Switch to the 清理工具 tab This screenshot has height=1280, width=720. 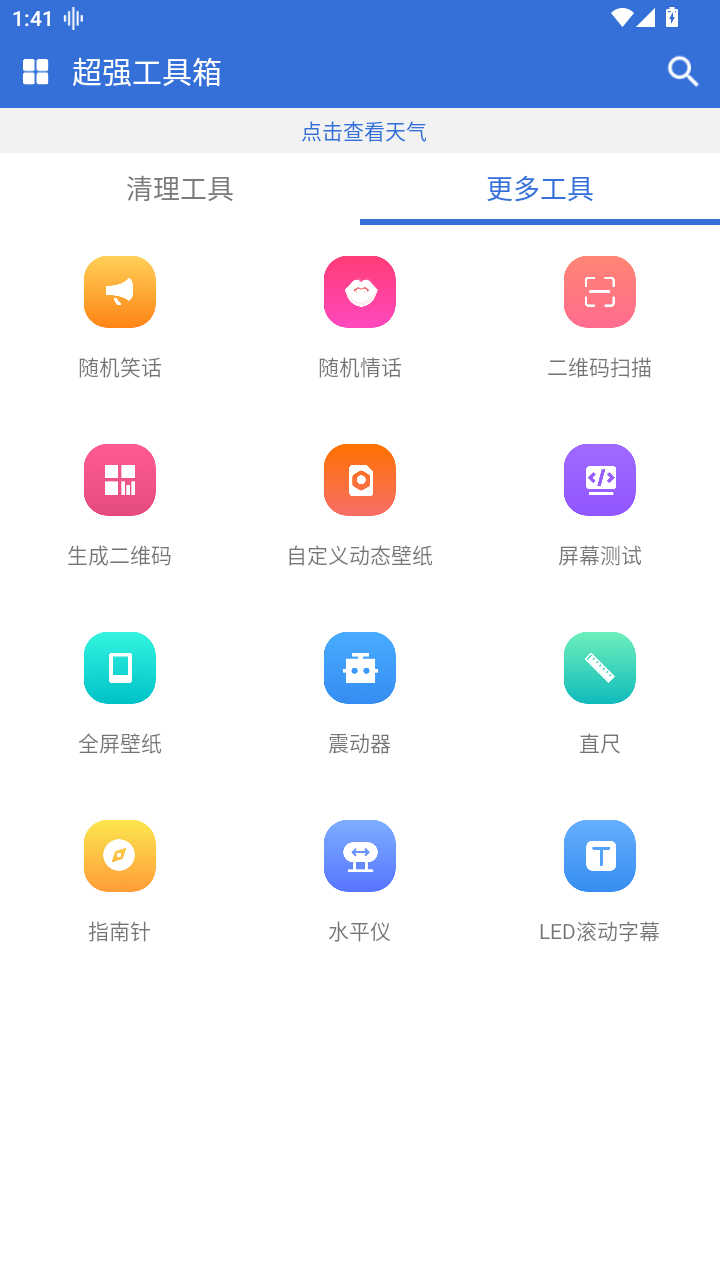pyautogui.click(x=180, y=189)
